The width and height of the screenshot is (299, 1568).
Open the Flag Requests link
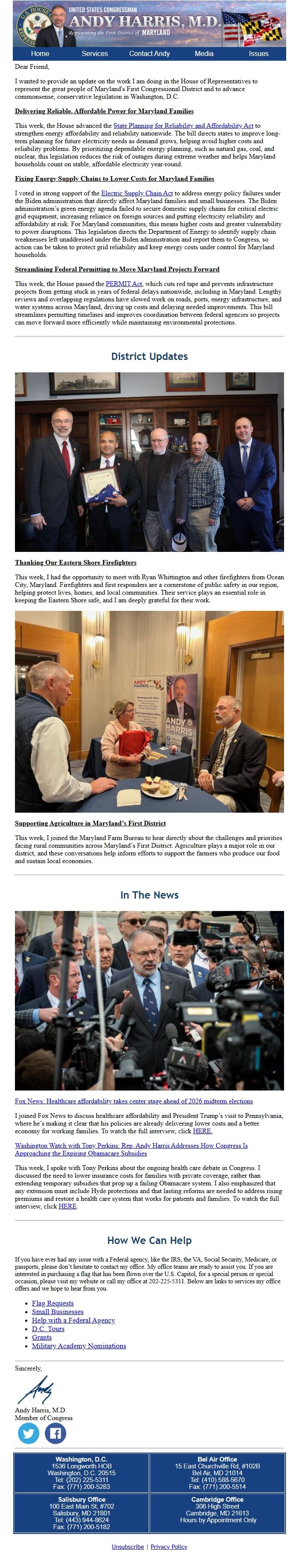(x=53, y=1303)
